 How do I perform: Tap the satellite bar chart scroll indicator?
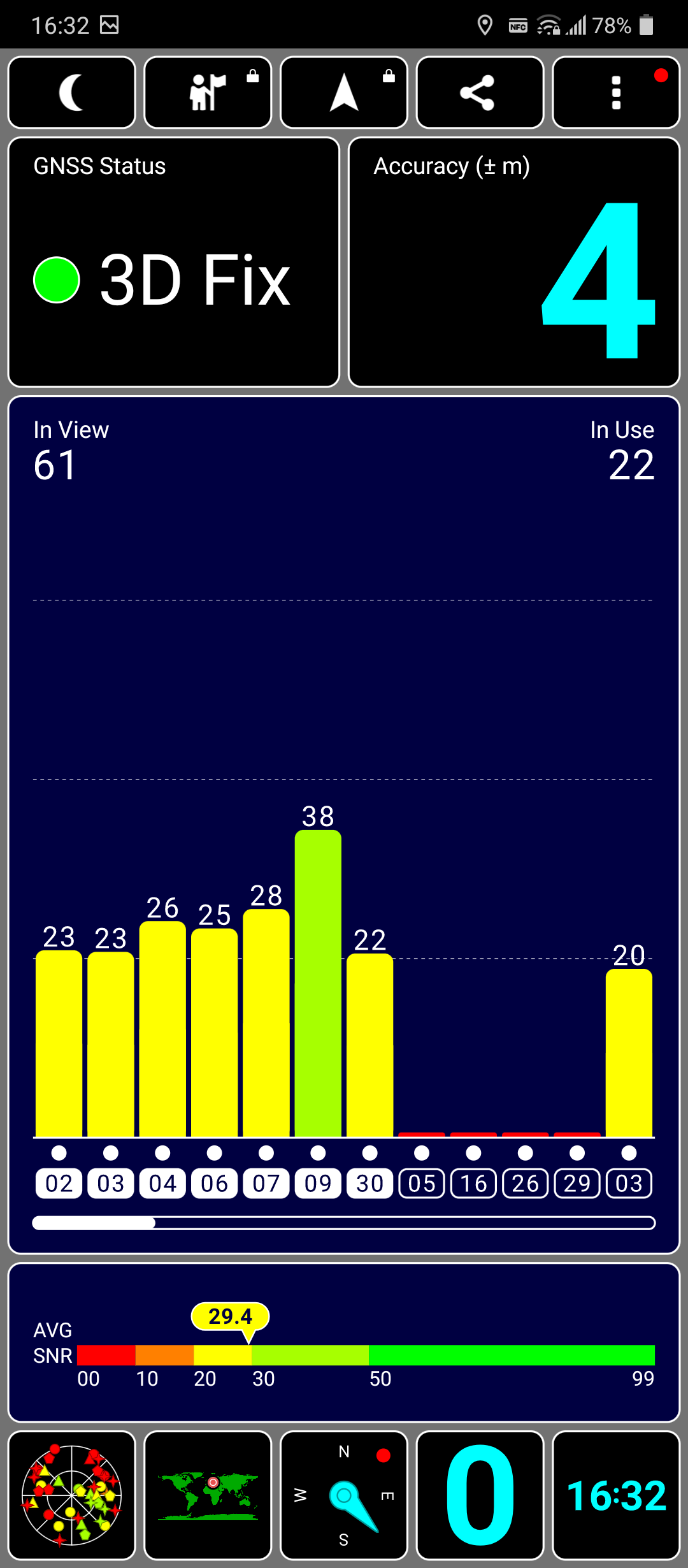(344, 1223)
